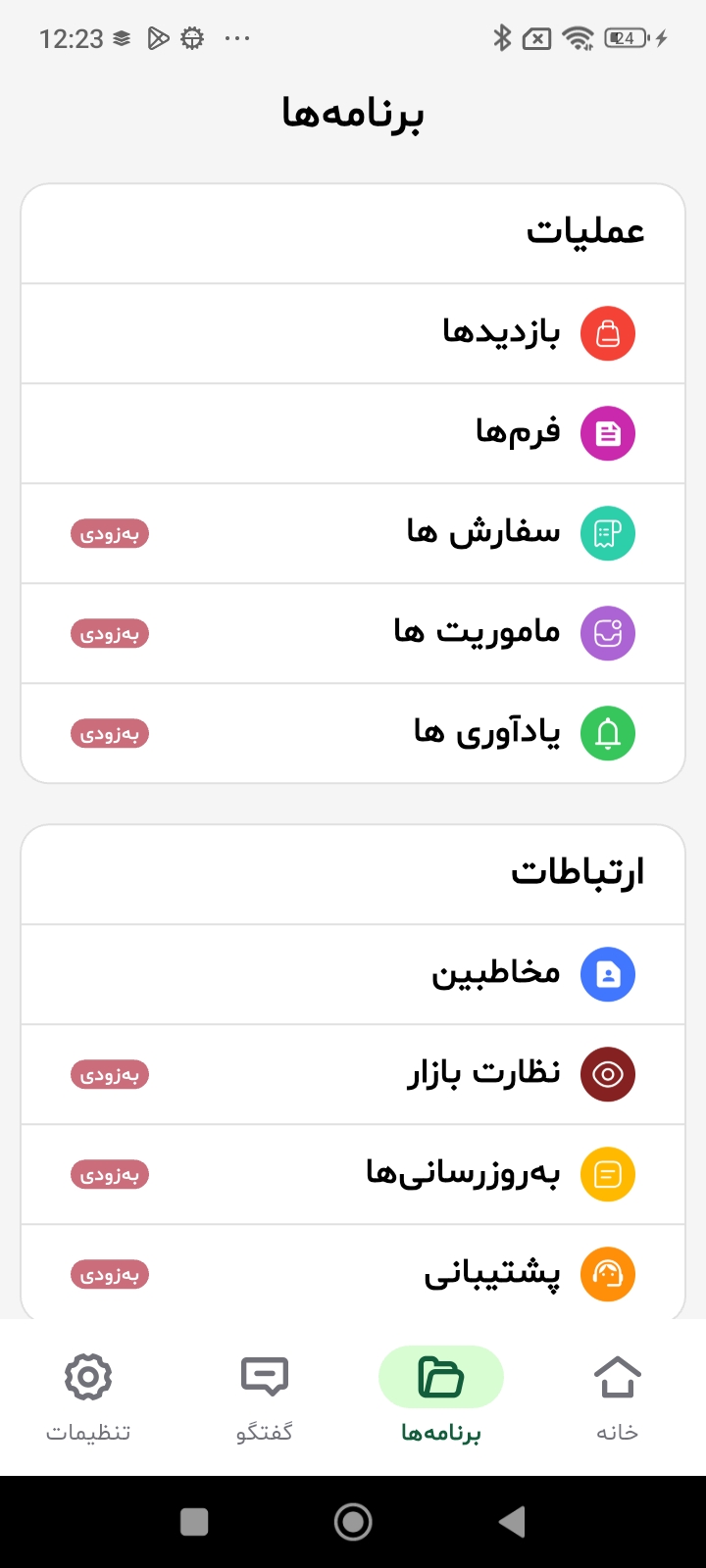Viewport: 706px width, 1568px height.
Task: Tap the system home button
Action: (x=353, y=1522)
